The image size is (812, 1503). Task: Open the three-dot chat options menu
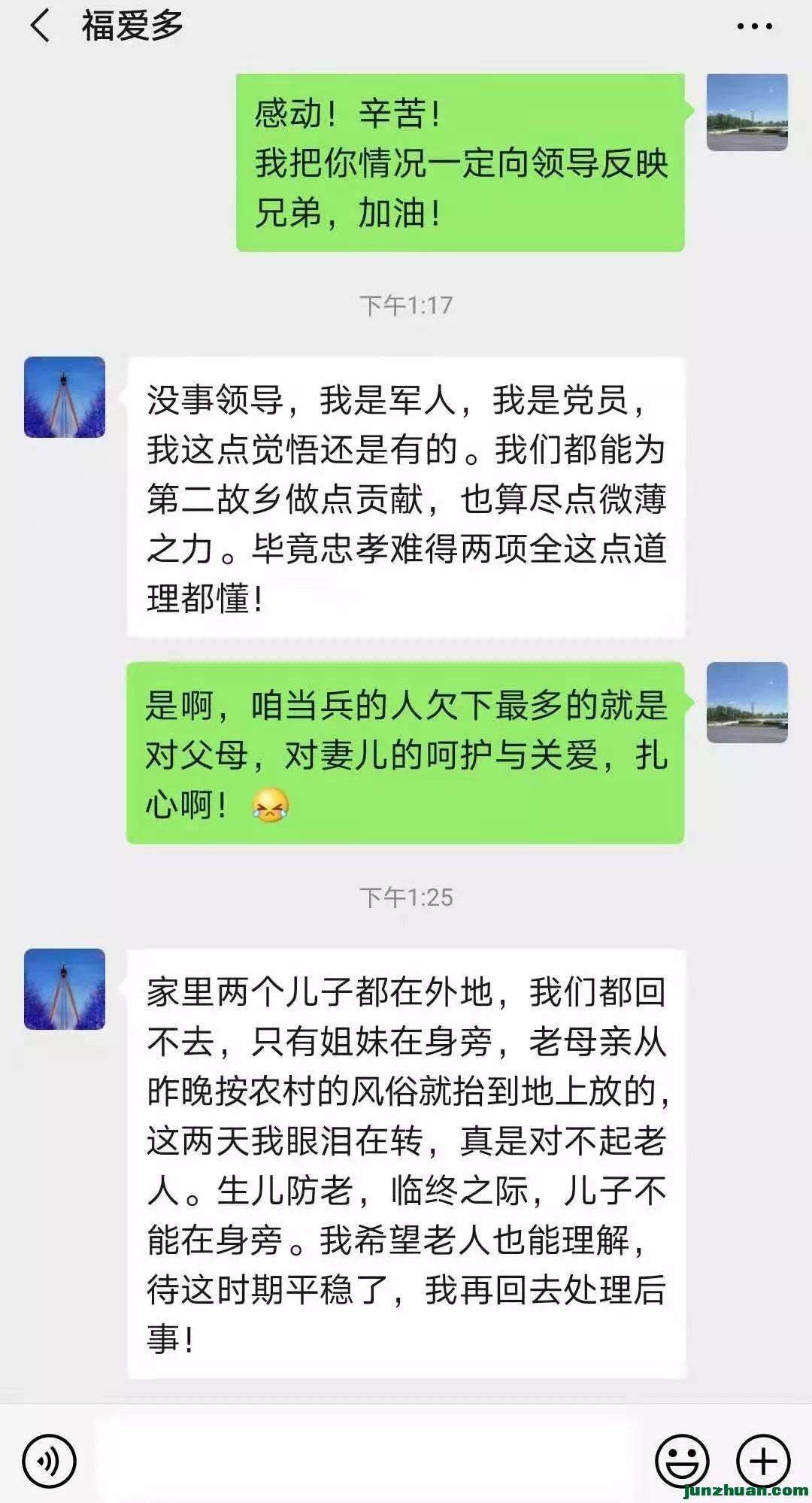[754, 27]
